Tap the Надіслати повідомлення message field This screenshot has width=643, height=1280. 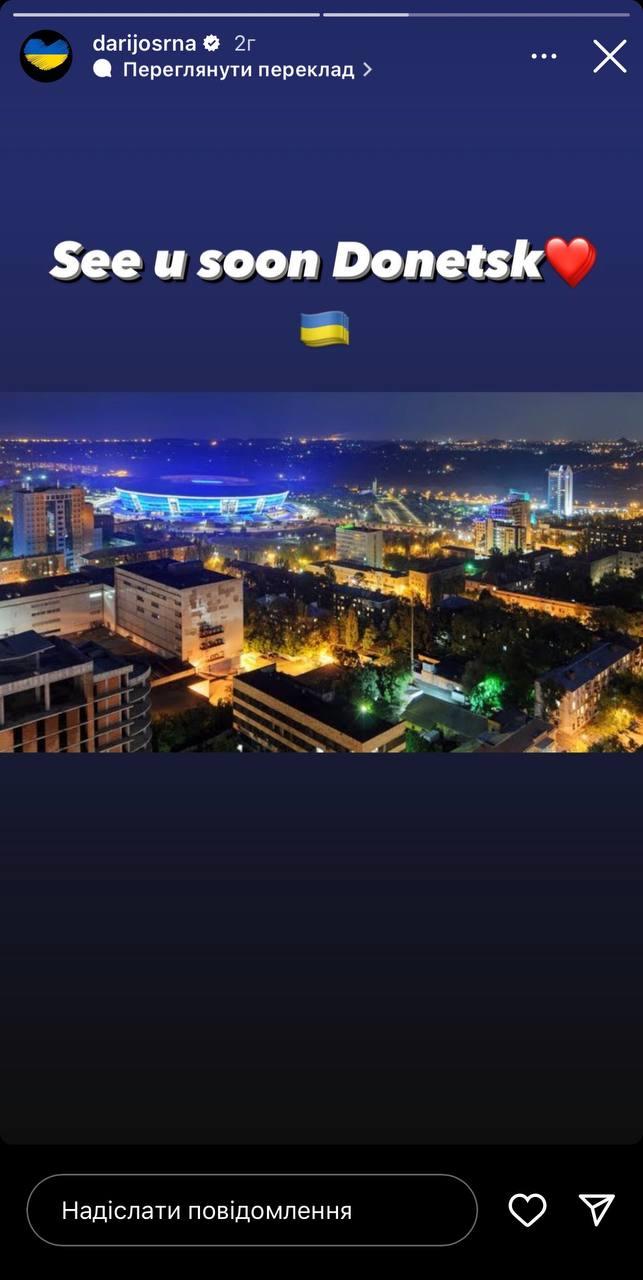tap(252, 1210)
